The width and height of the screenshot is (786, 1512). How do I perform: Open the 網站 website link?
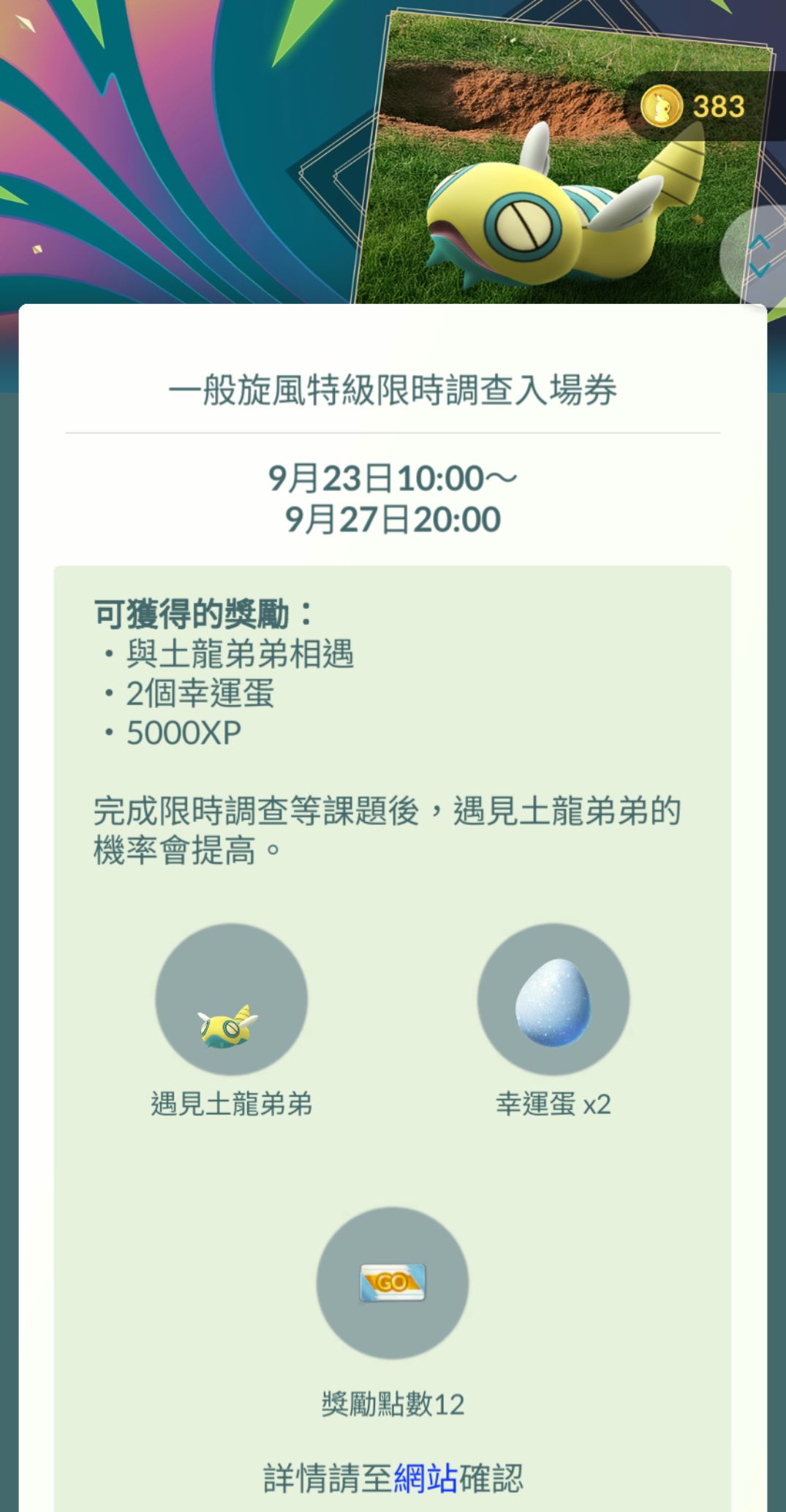(x=426, y=1478)
